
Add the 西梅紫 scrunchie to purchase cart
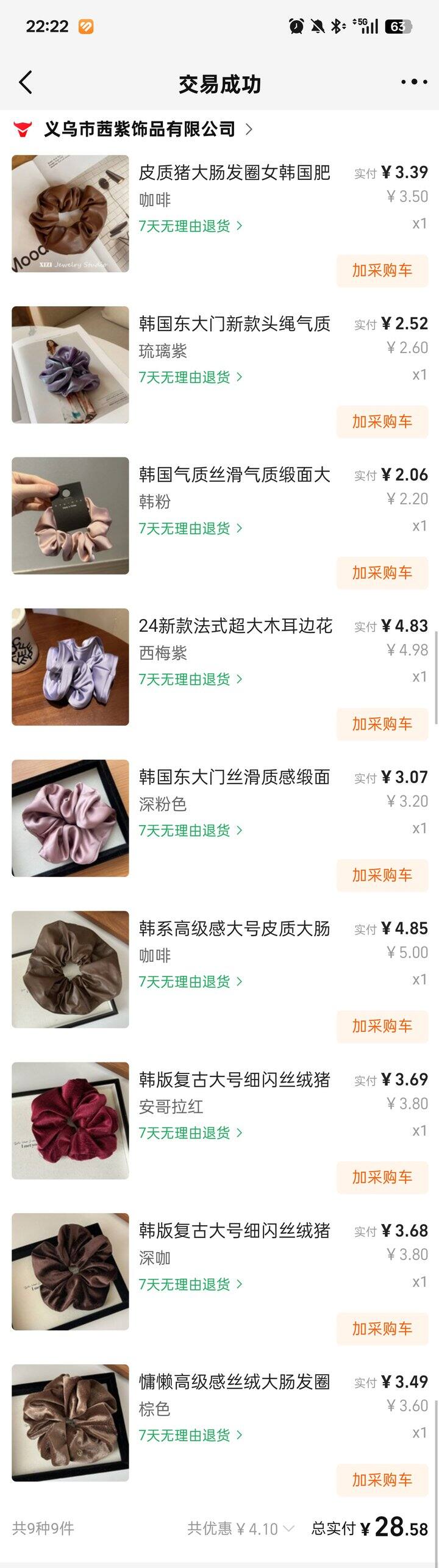[382, 725]
